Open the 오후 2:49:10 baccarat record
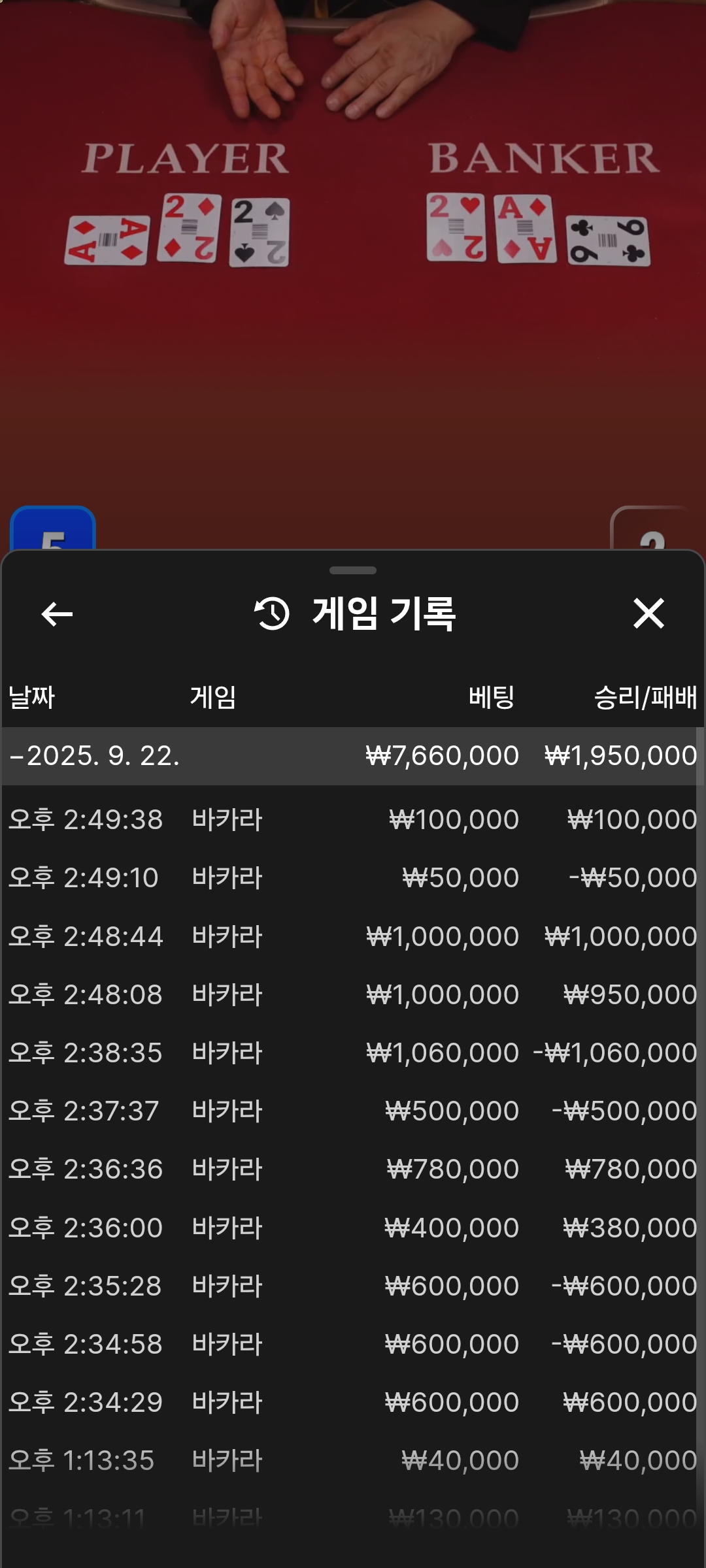 (x=349, y=877)
